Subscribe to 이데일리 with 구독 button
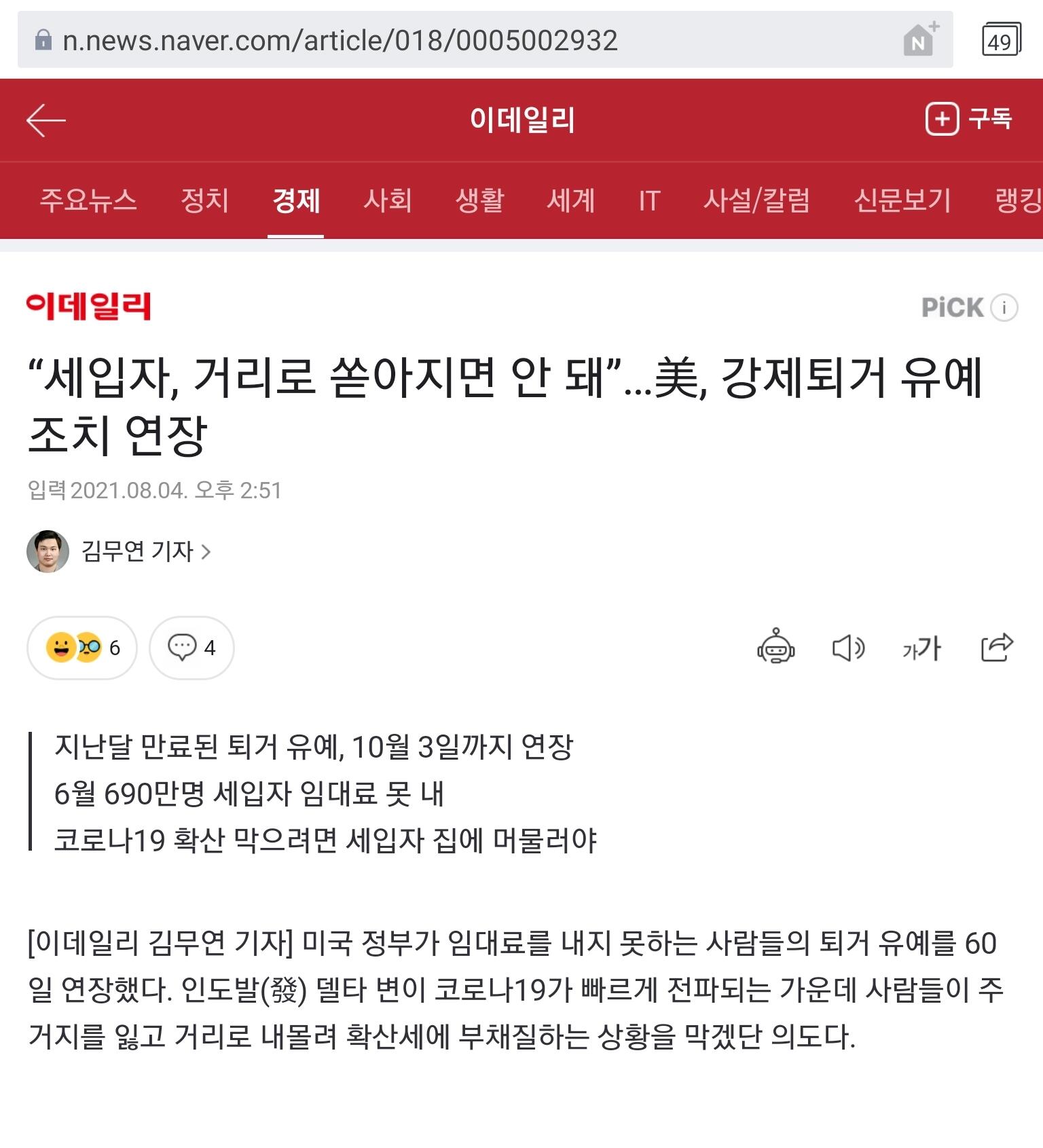 point(969,119)
